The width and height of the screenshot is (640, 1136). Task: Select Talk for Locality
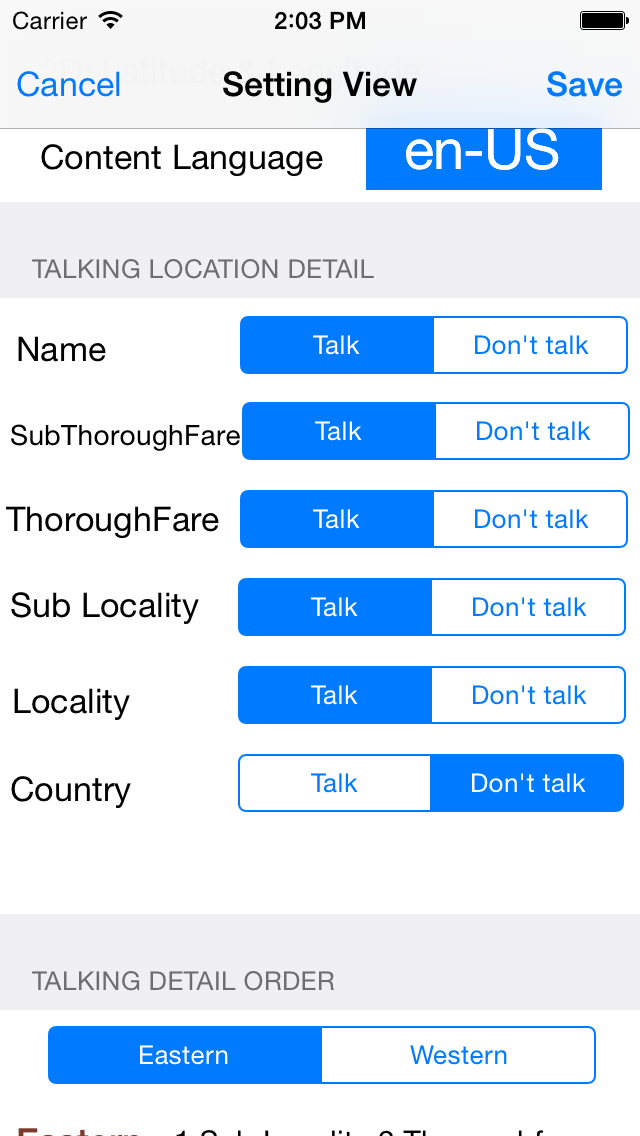click(x=335, y=695)
